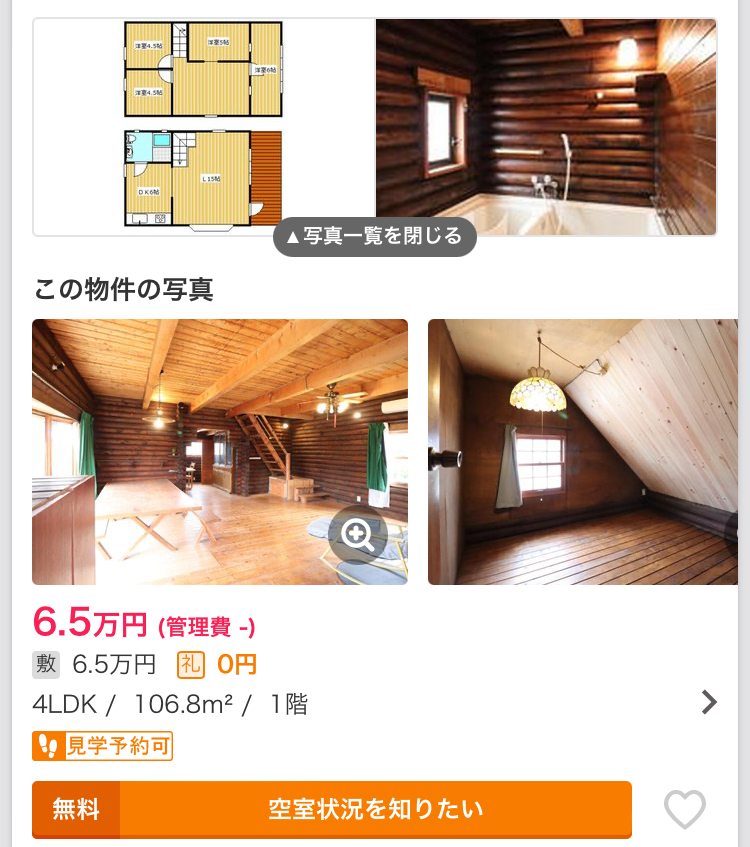The height and width of the screenshot is (847, 750).
Task: Open the log bathroom photo
Action: tap(546, 125)
